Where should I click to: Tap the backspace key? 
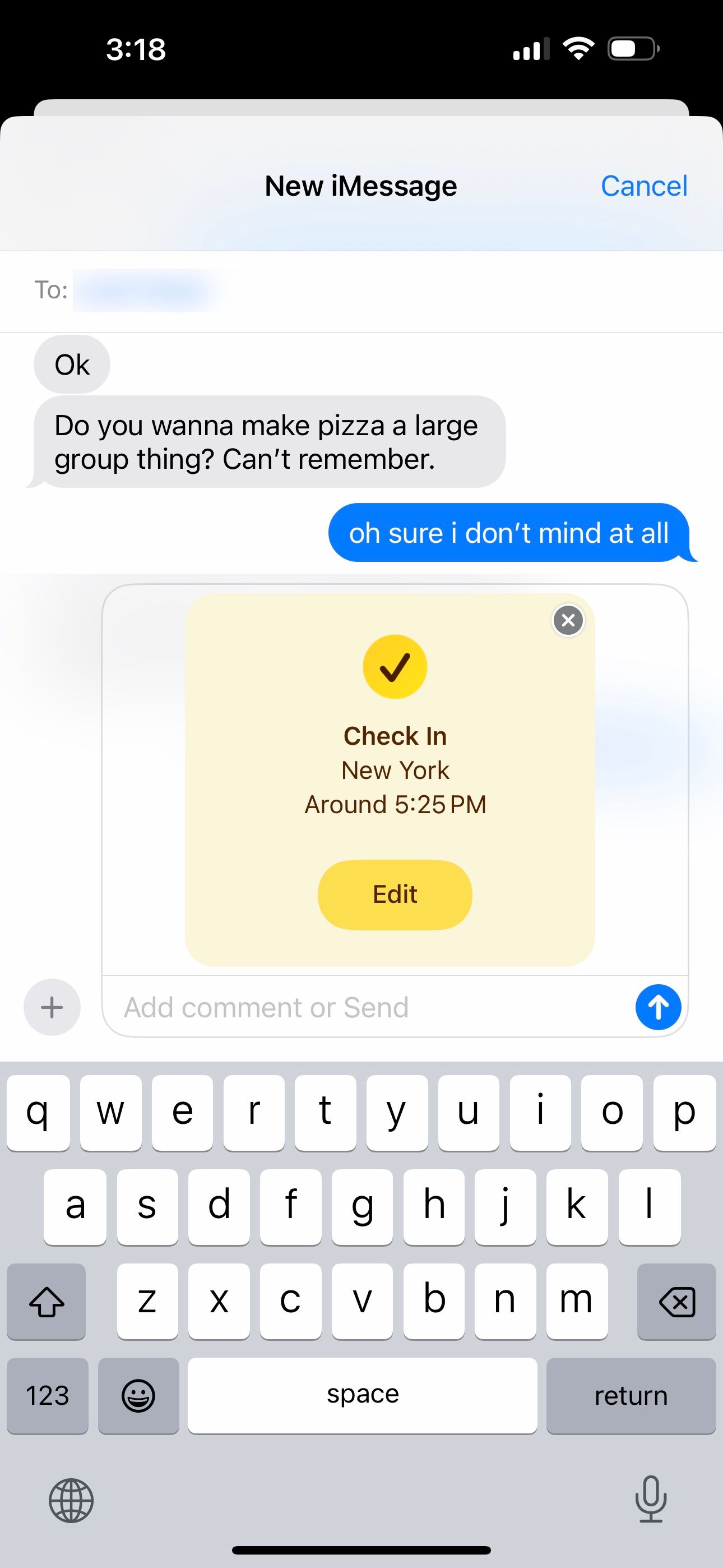click(676, 1302)
